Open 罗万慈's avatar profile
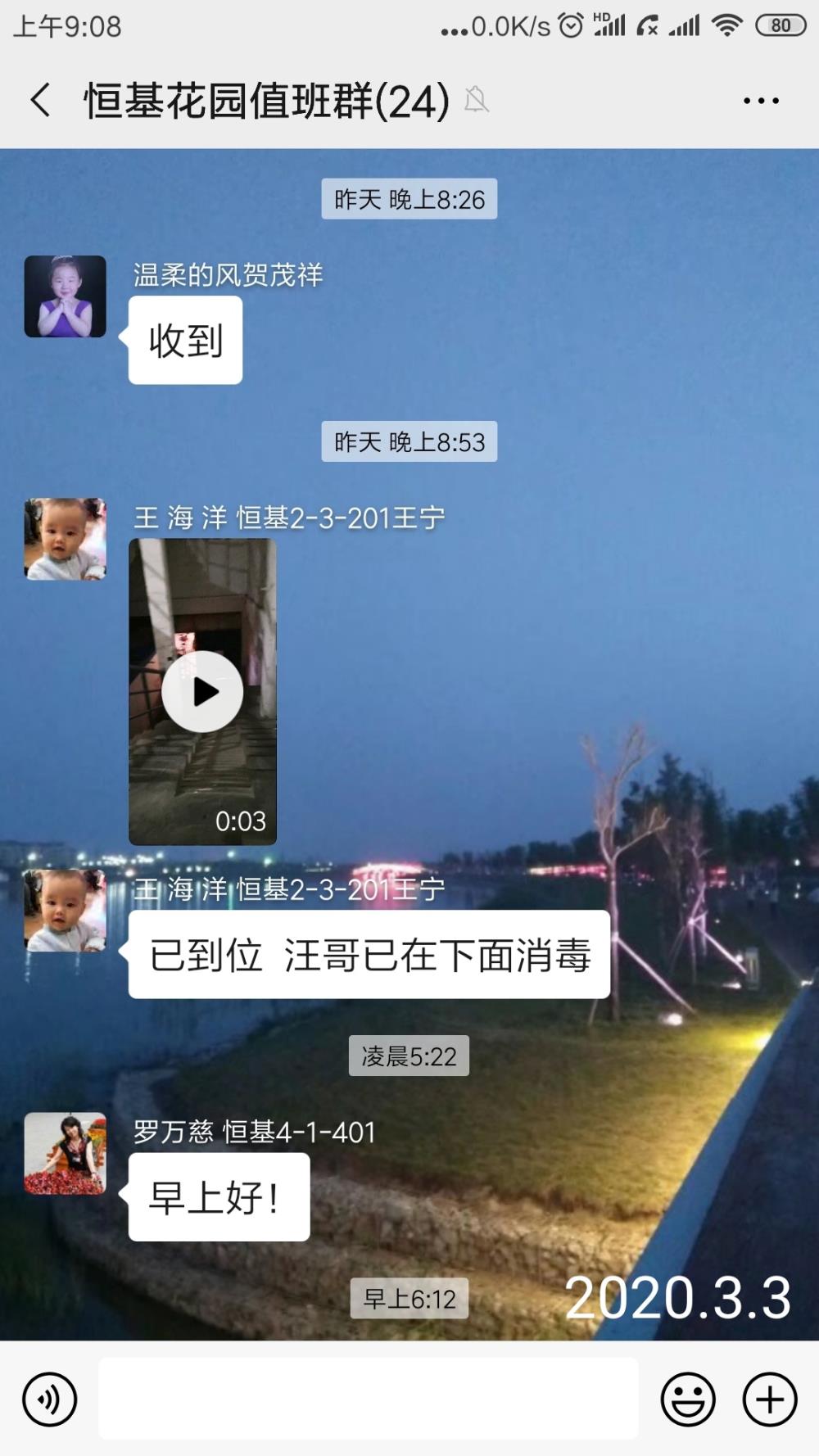Viewport: 819px width, 1456px height. 66,1153
